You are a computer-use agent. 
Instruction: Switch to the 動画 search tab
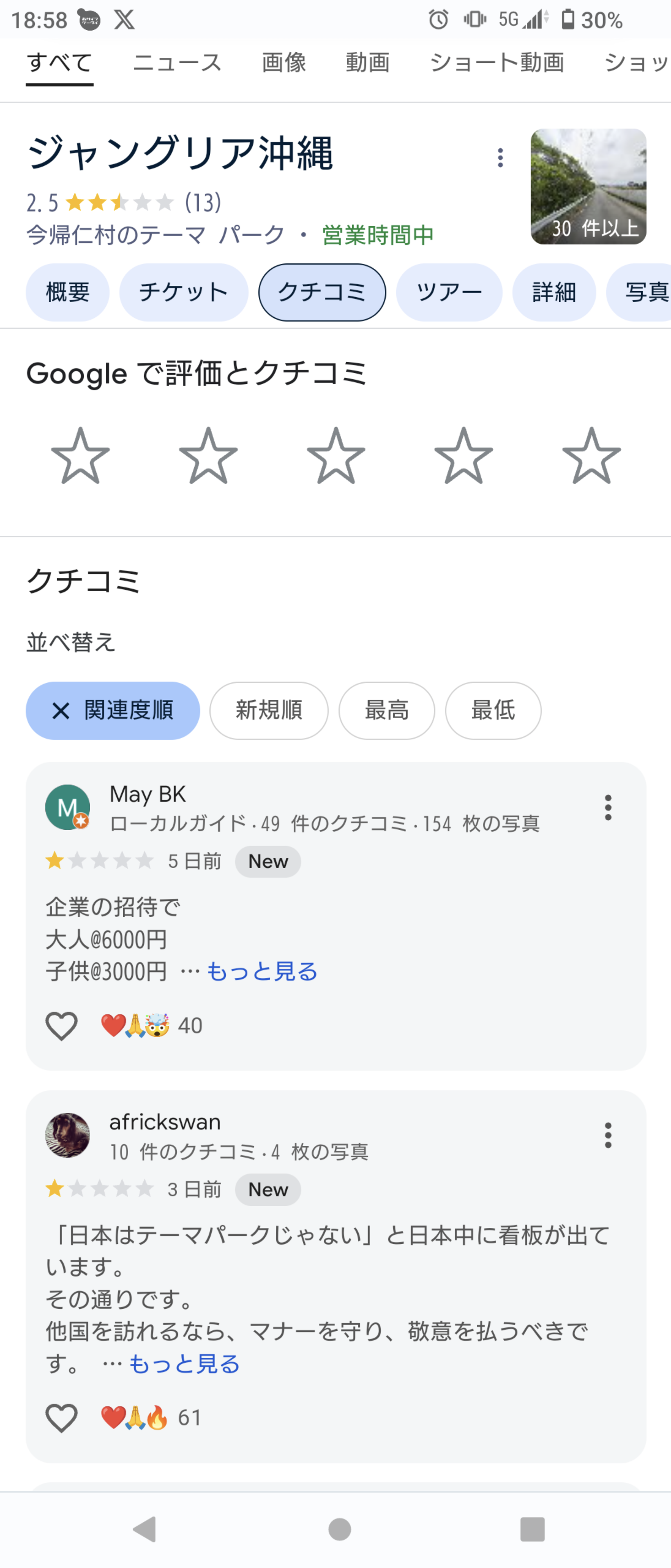pos(367,63)
